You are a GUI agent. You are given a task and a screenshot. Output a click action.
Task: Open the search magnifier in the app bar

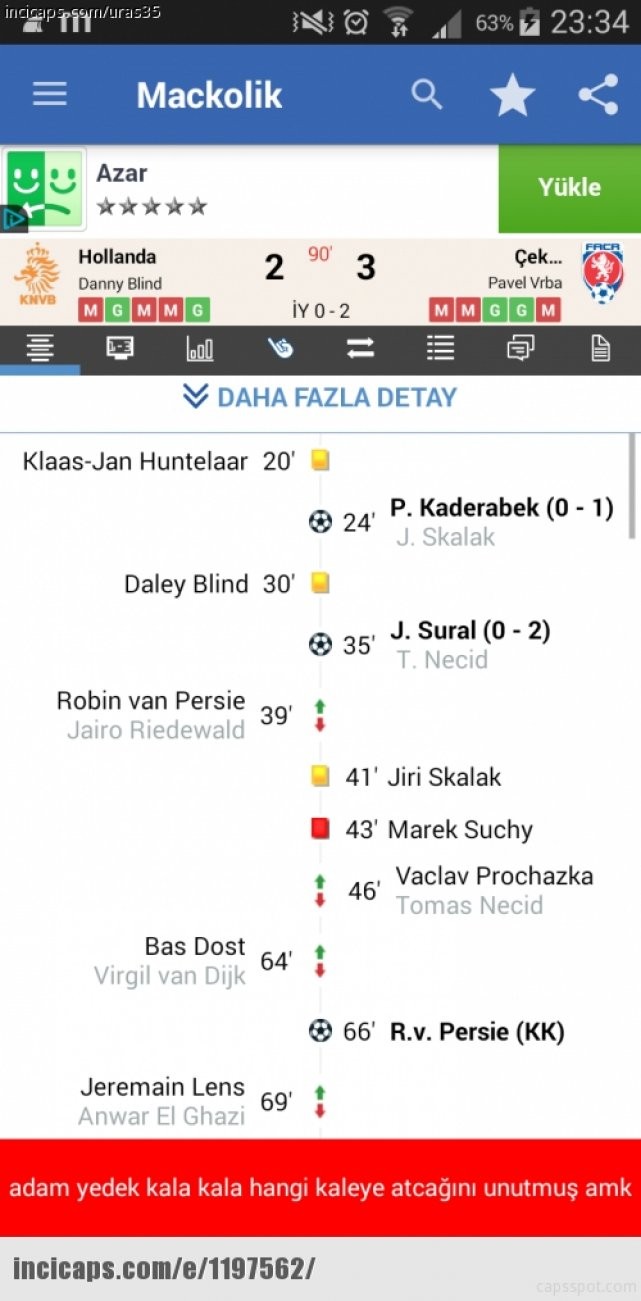[427, 95]
